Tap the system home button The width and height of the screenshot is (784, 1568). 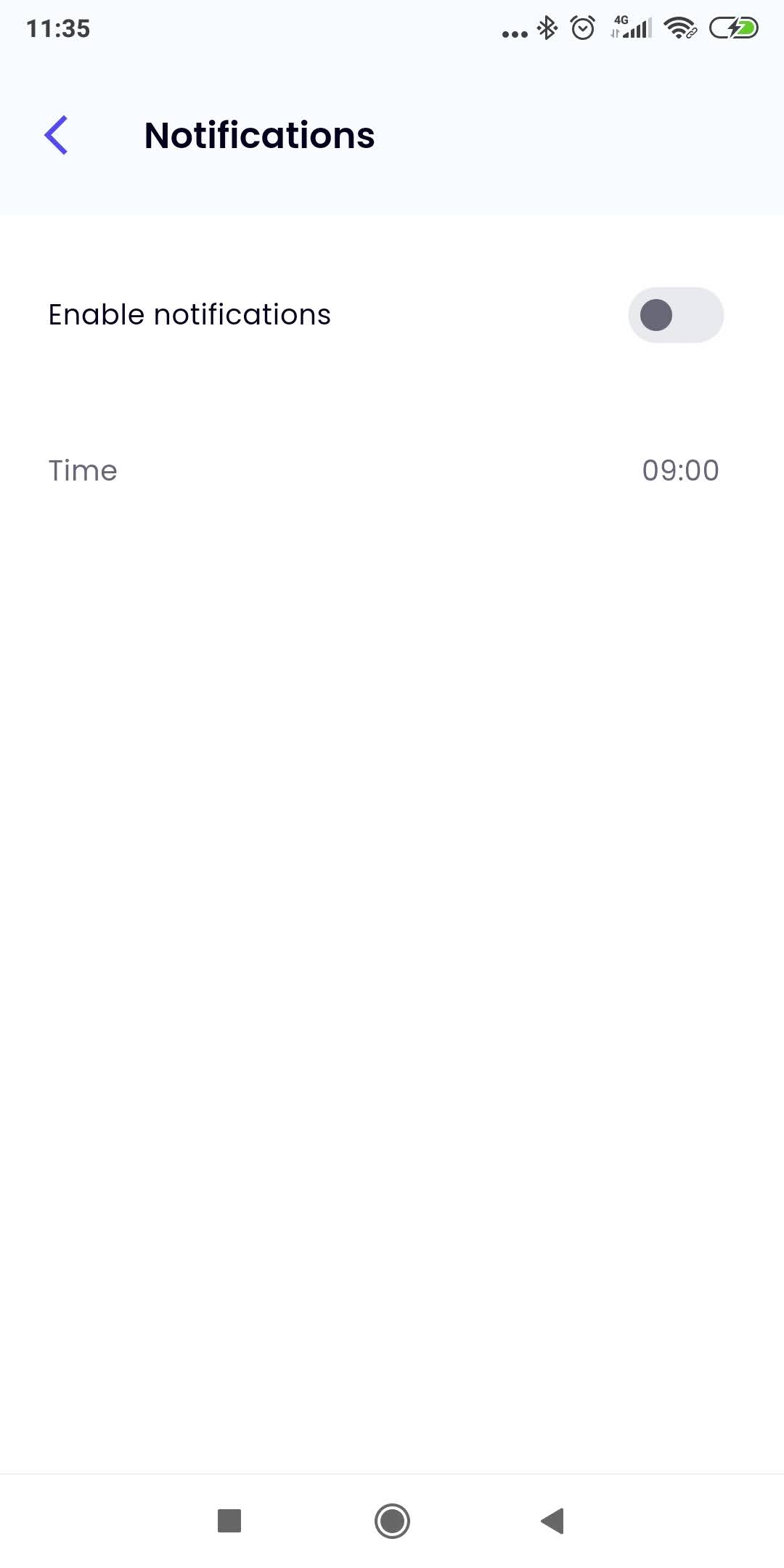tap(392, 1520)
